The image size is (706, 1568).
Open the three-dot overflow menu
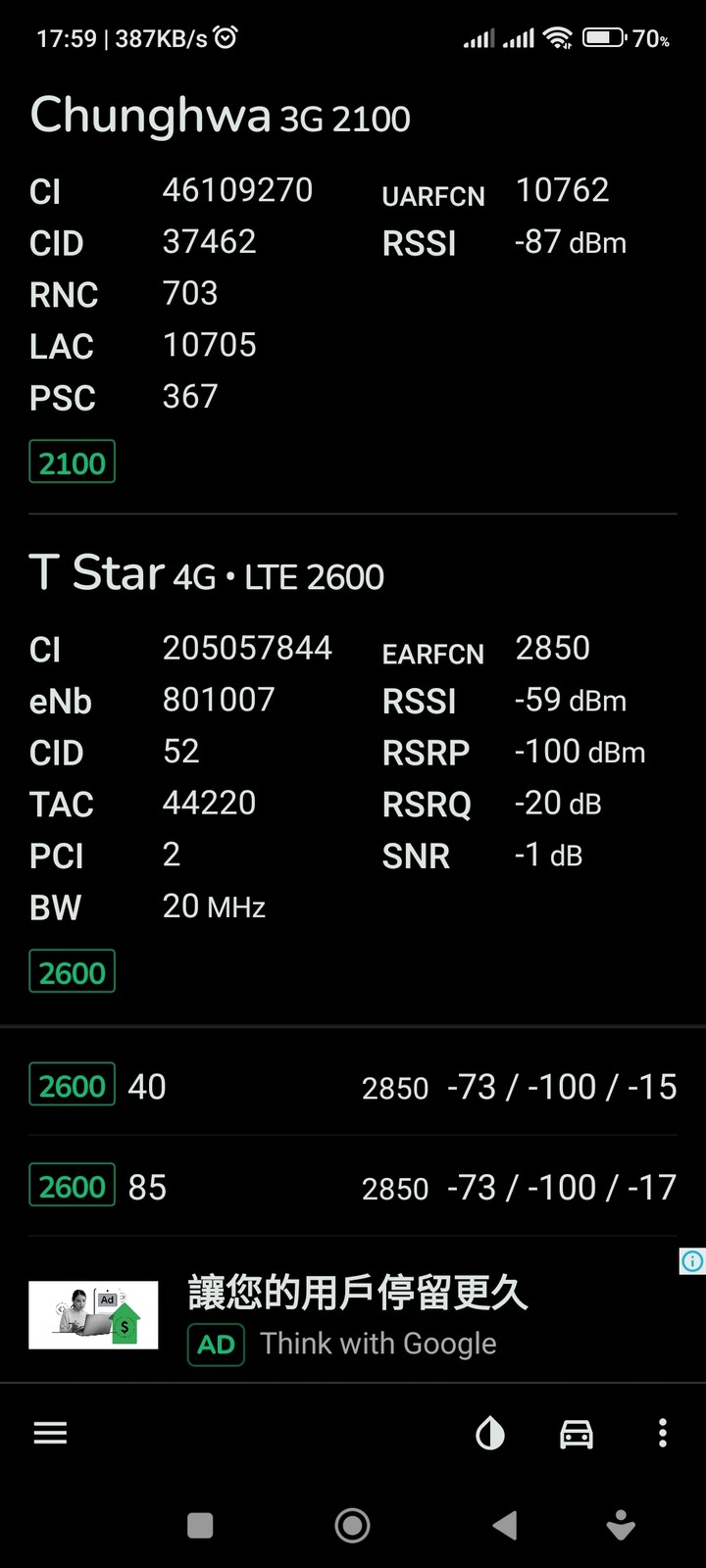pyautogui.click(x=663, y=1434)
